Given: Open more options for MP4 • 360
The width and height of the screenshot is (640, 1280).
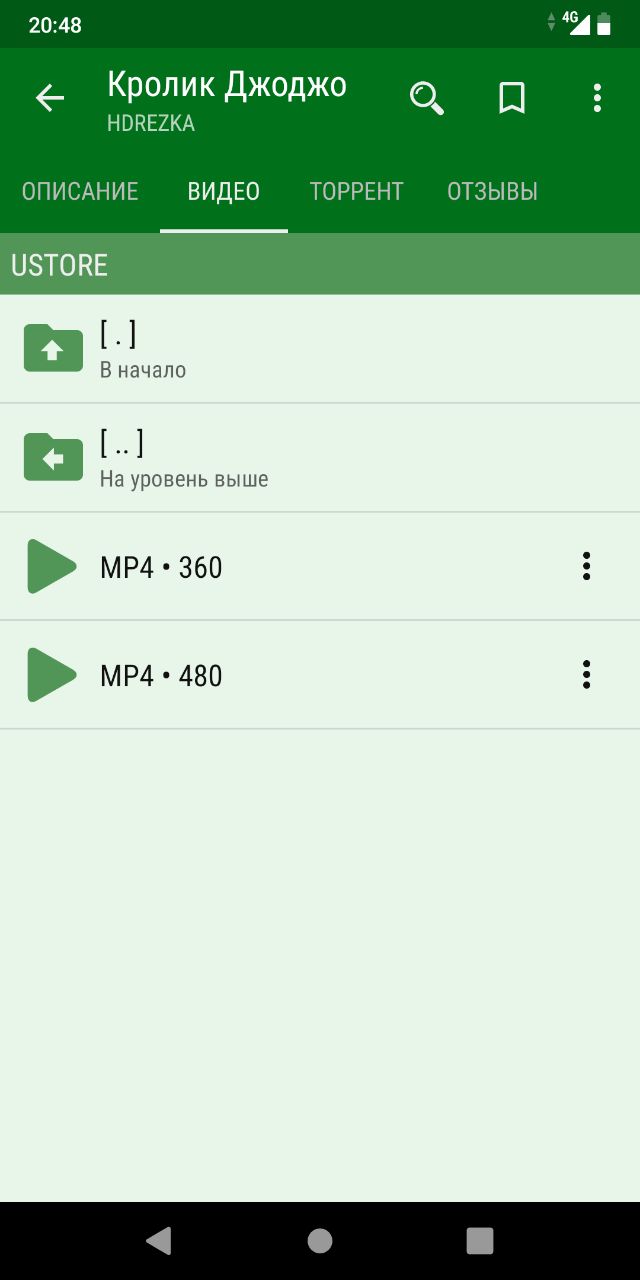Looking at the screenshot, I should pos(587,567).
